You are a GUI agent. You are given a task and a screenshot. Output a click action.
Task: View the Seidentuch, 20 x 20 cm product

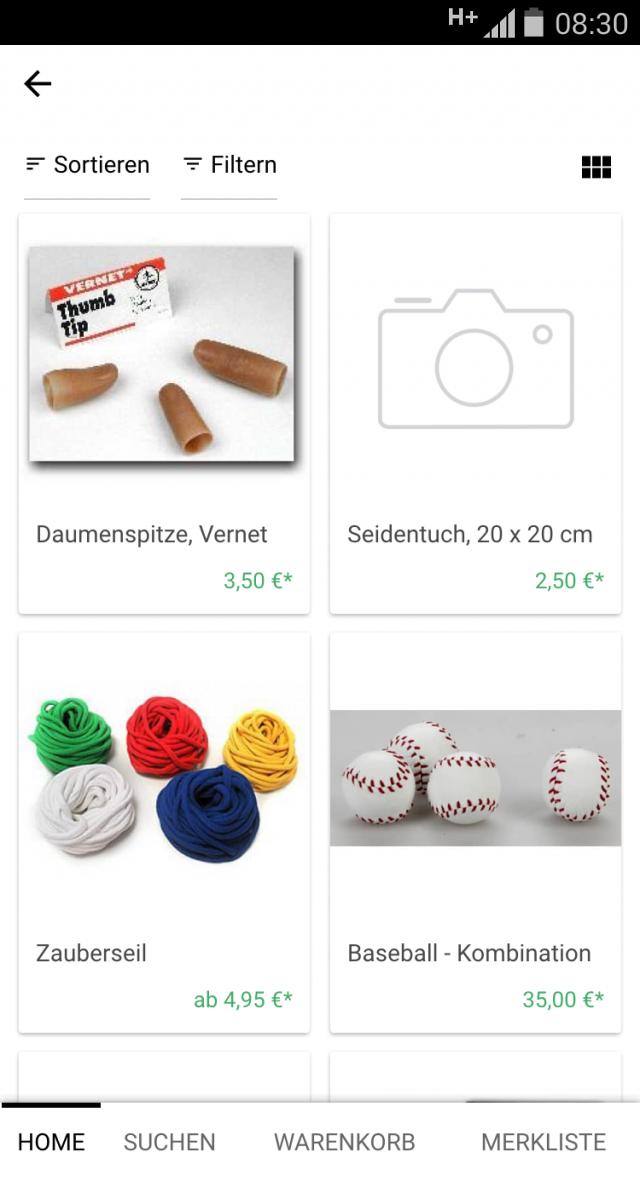click(475, 413)
